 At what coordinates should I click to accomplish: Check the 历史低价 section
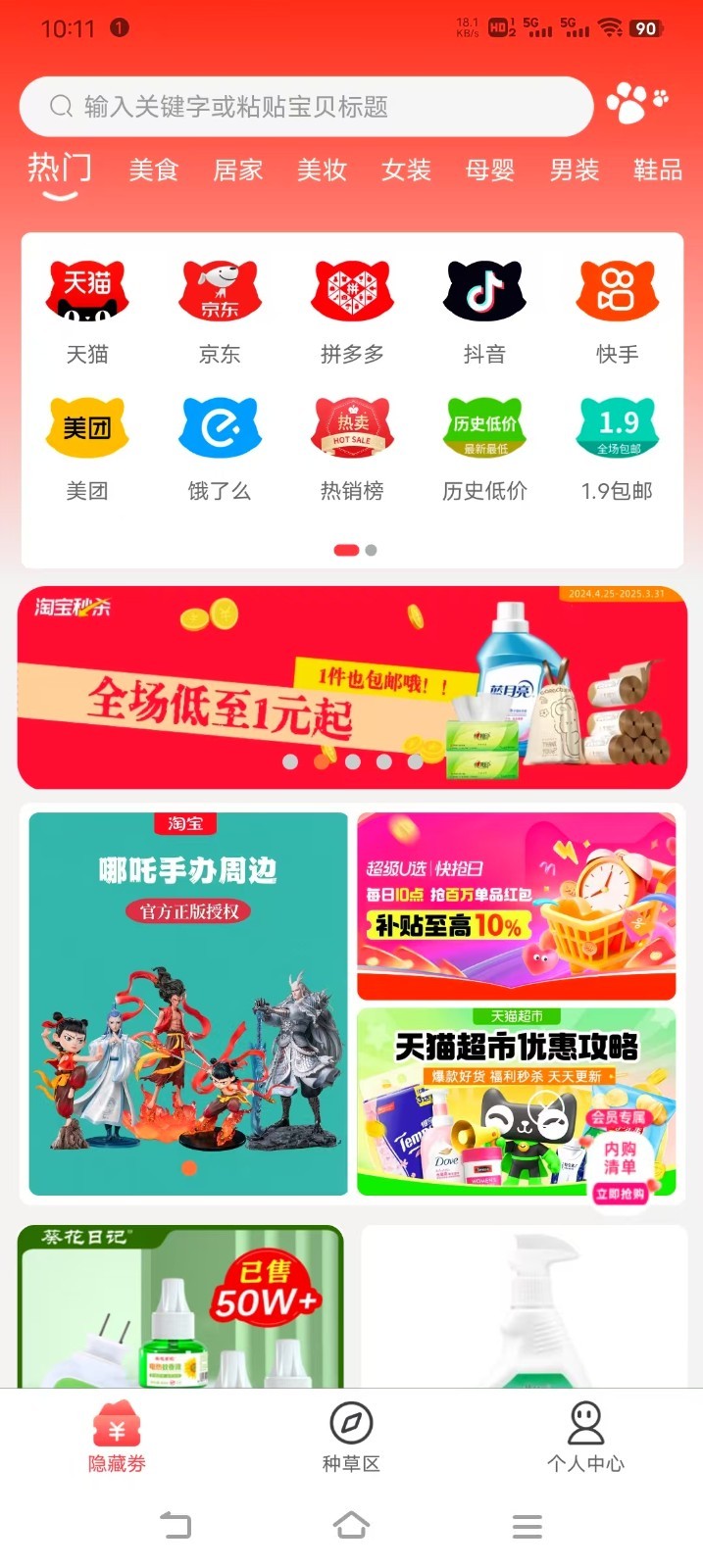[x=484, y=448]
